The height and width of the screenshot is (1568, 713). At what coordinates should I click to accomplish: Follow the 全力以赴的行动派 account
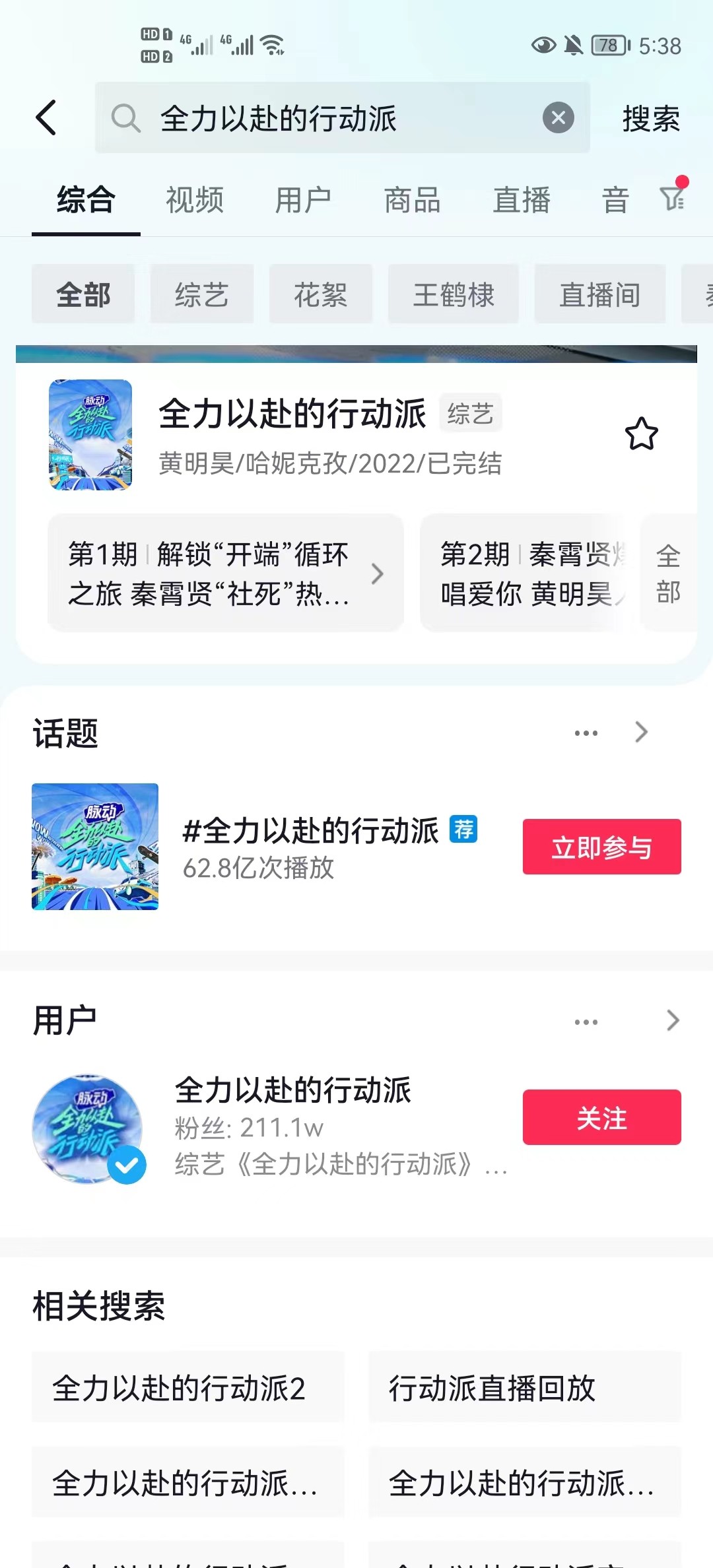tap(601, 1117)
